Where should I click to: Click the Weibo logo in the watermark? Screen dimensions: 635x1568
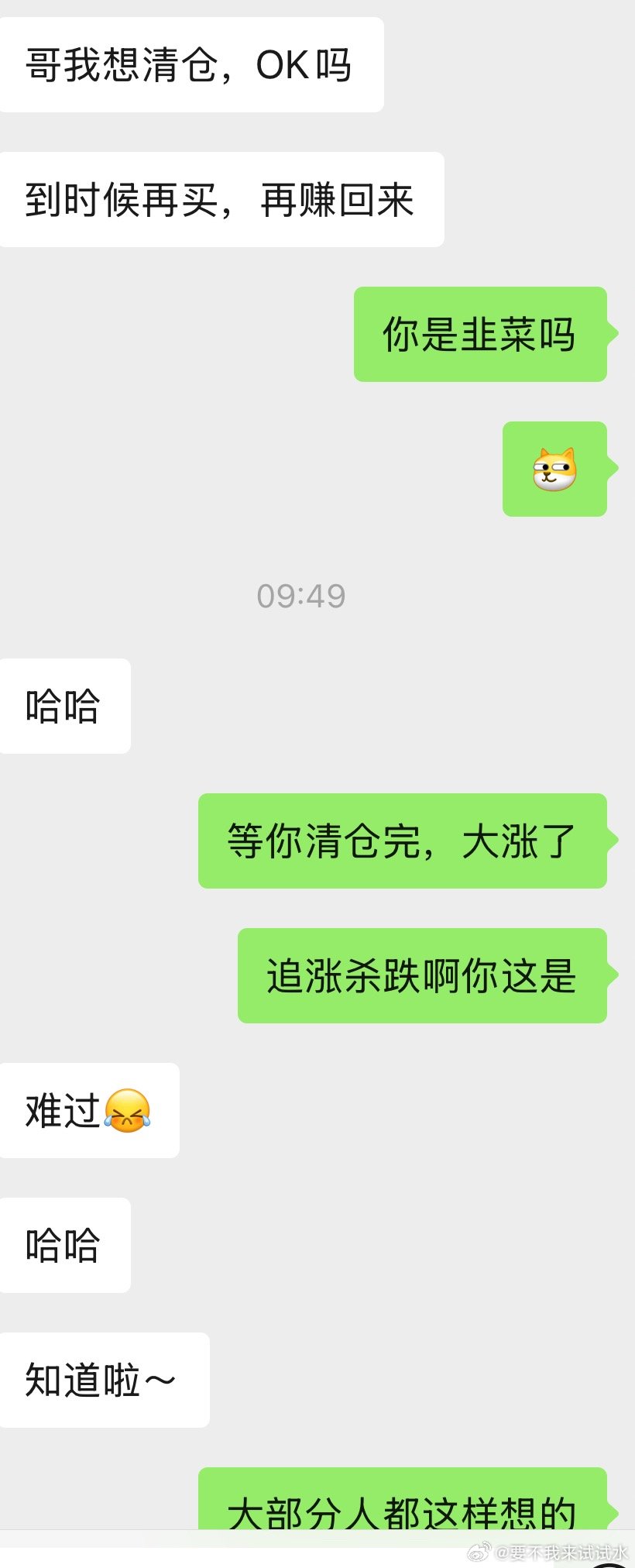(x=479, y=1552)
